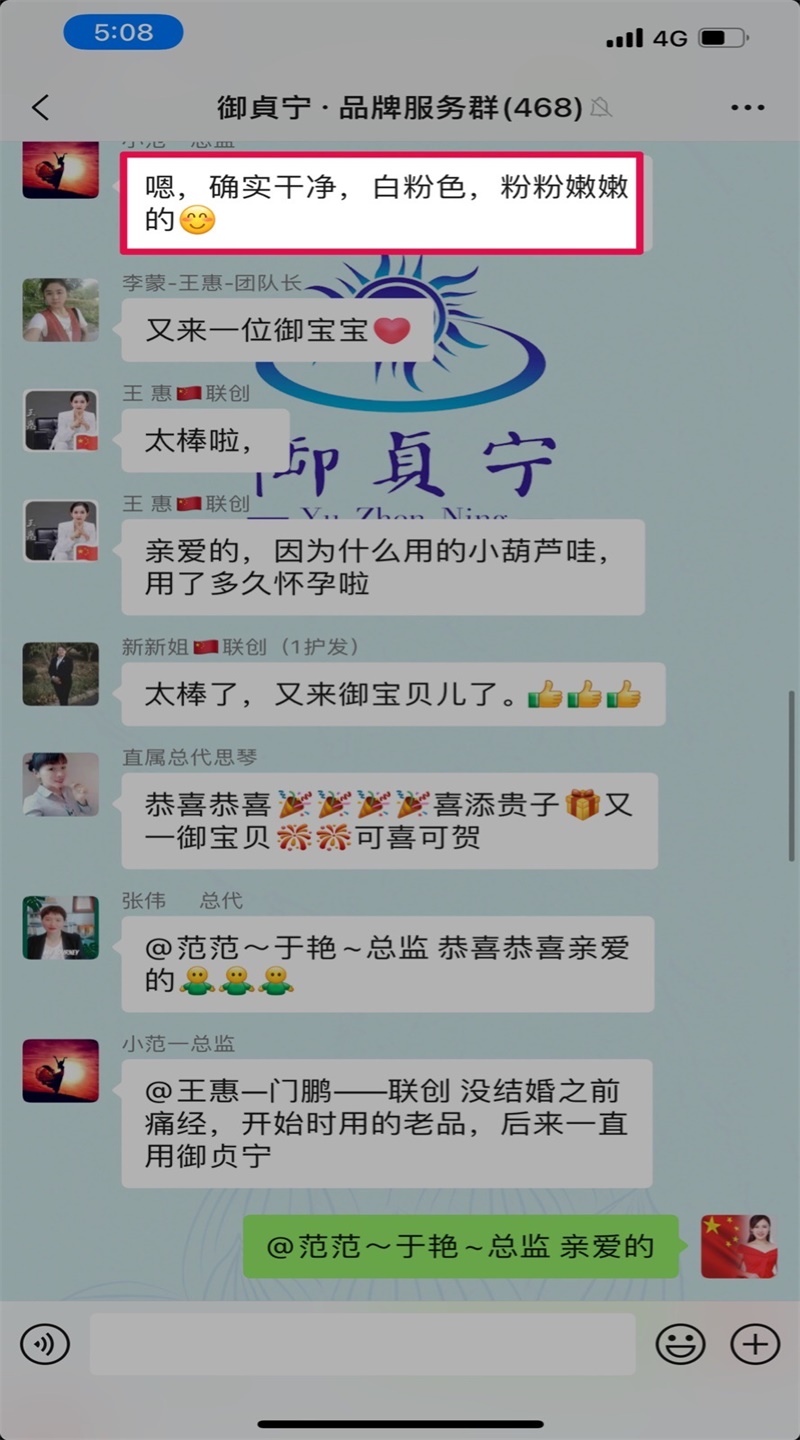
Task: Open the plus attachment menu
Action: tap(755, 1344)
